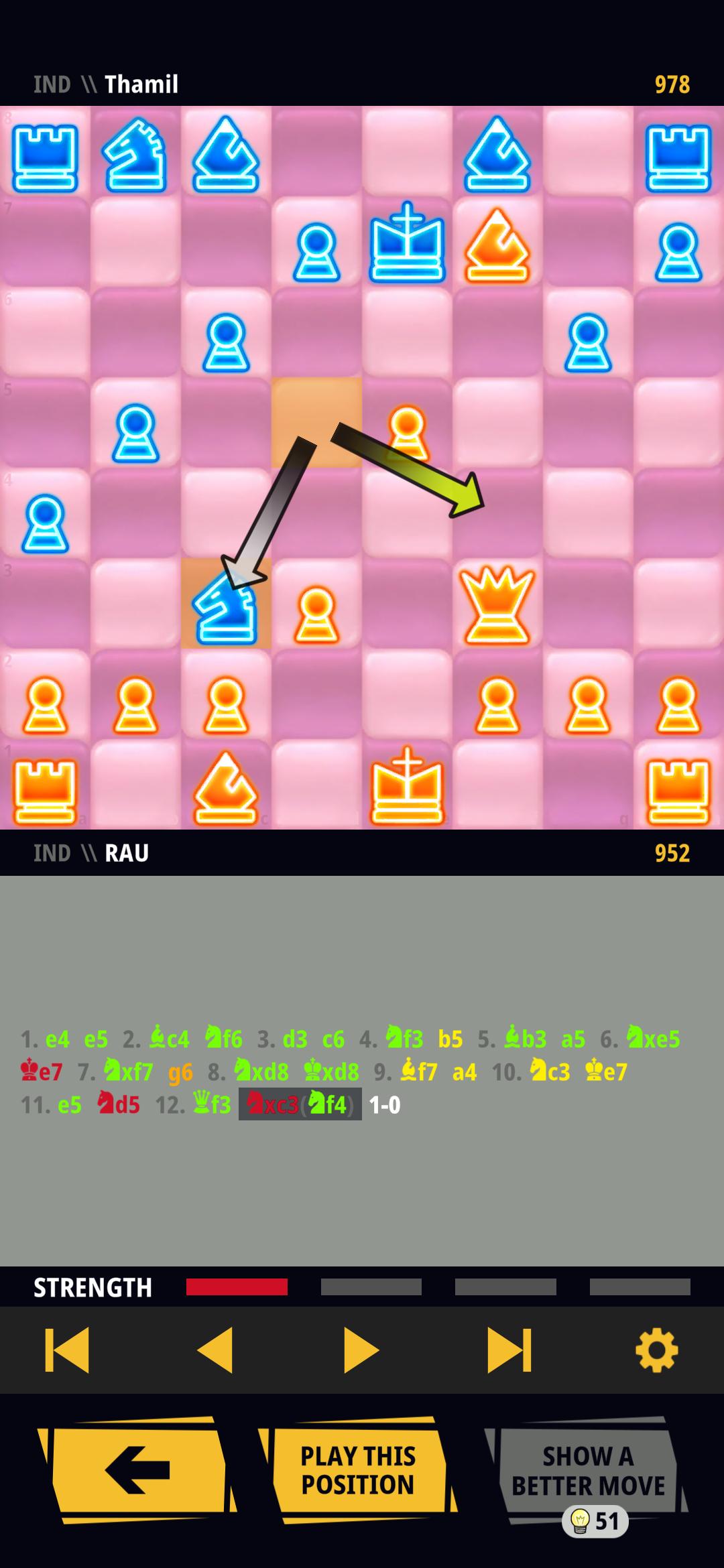Step forward one move
724x1568 pixels.
pos(362,1350)
